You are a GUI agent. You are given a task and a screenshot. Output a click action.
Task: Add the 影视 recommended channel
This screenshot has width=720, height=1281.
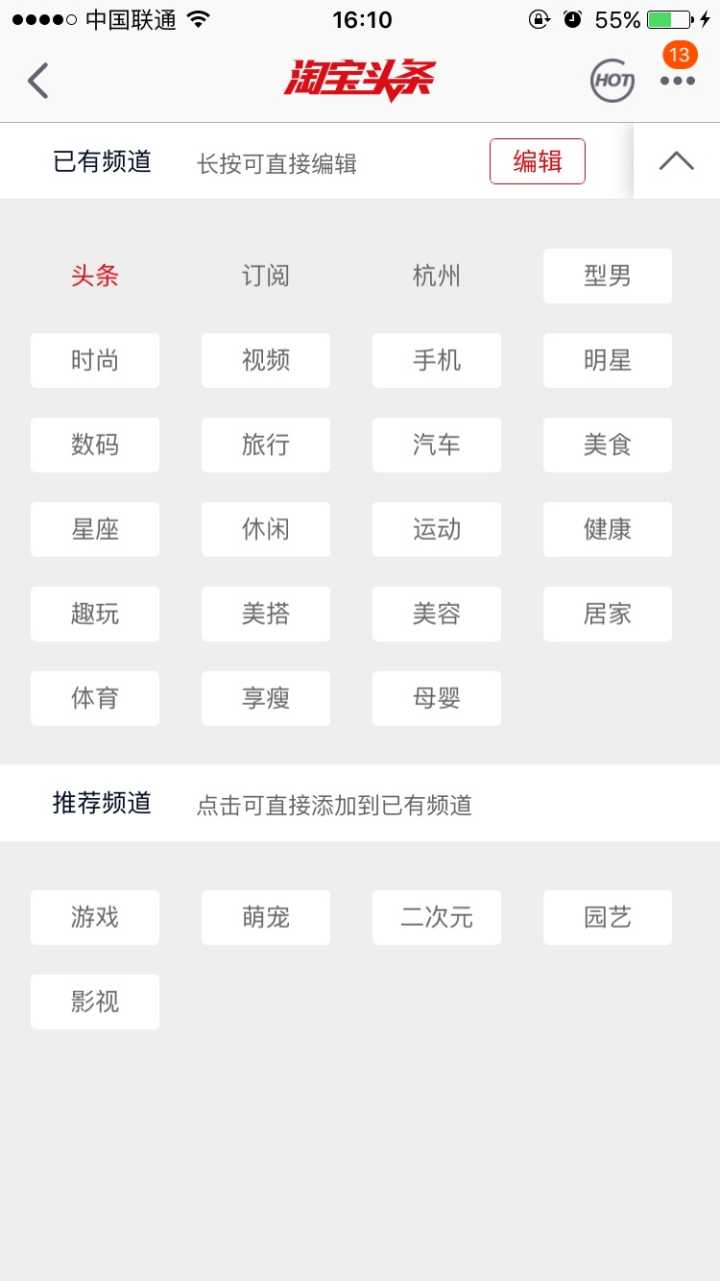point(95,1001)
